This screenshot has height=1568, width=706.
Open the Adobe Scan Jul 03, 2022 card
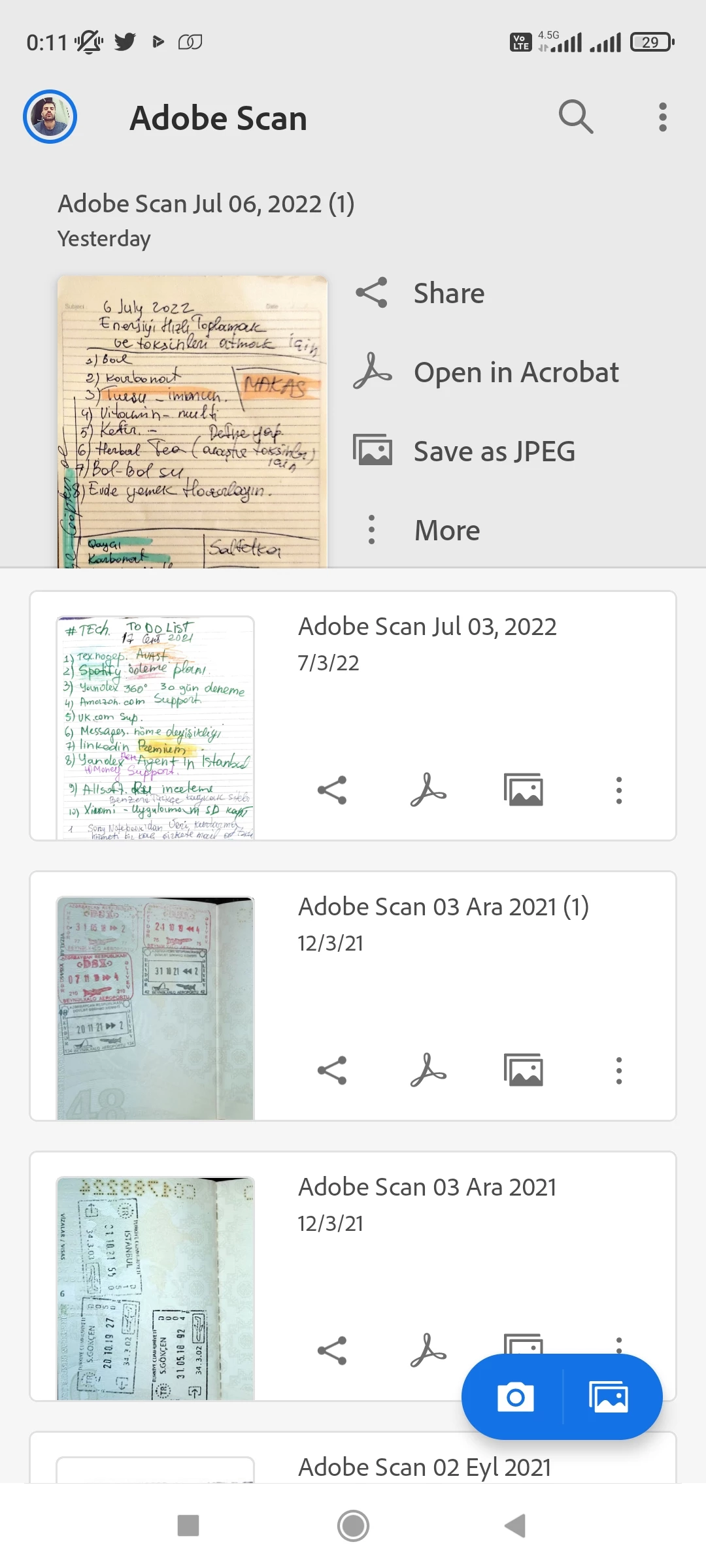tap(427, 627)
